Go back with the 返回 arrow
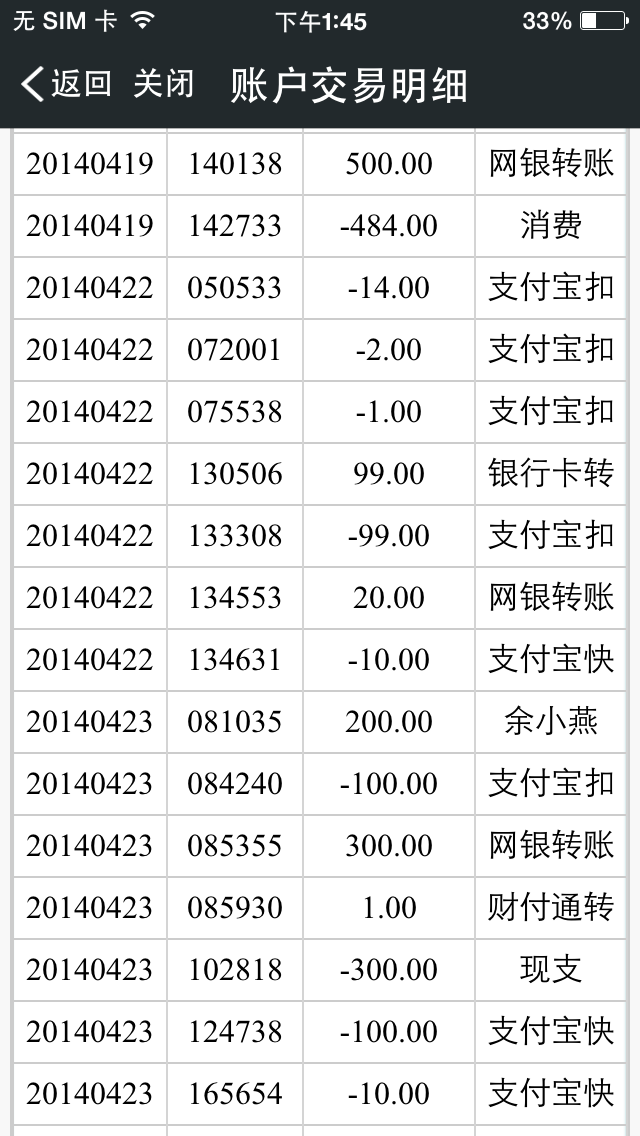Image resolution: width=640 pixels, height=1136 pixels. click(64, 85)
